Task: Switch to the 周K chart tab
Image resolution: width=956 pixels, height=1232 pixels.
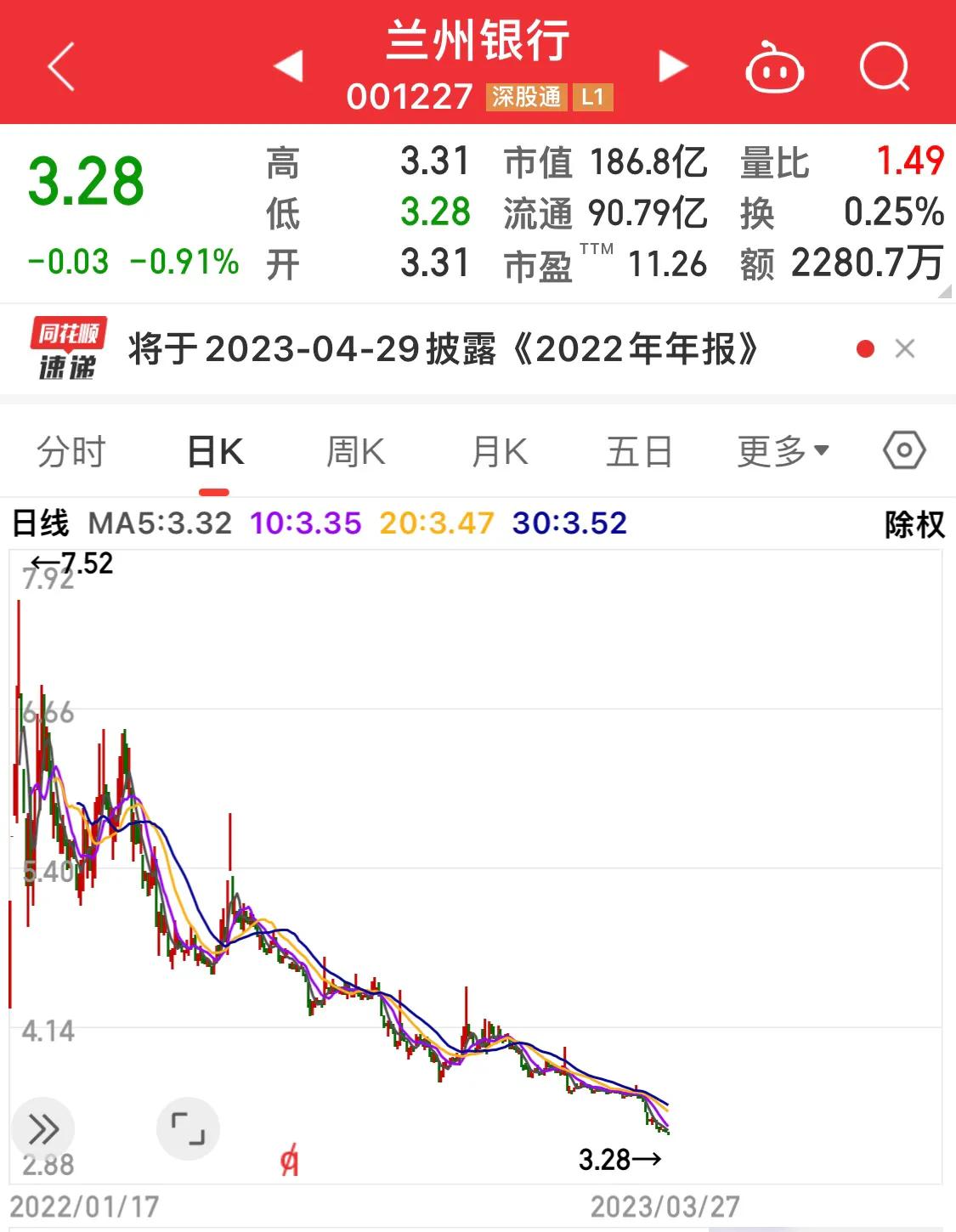Action: point(356,451)
